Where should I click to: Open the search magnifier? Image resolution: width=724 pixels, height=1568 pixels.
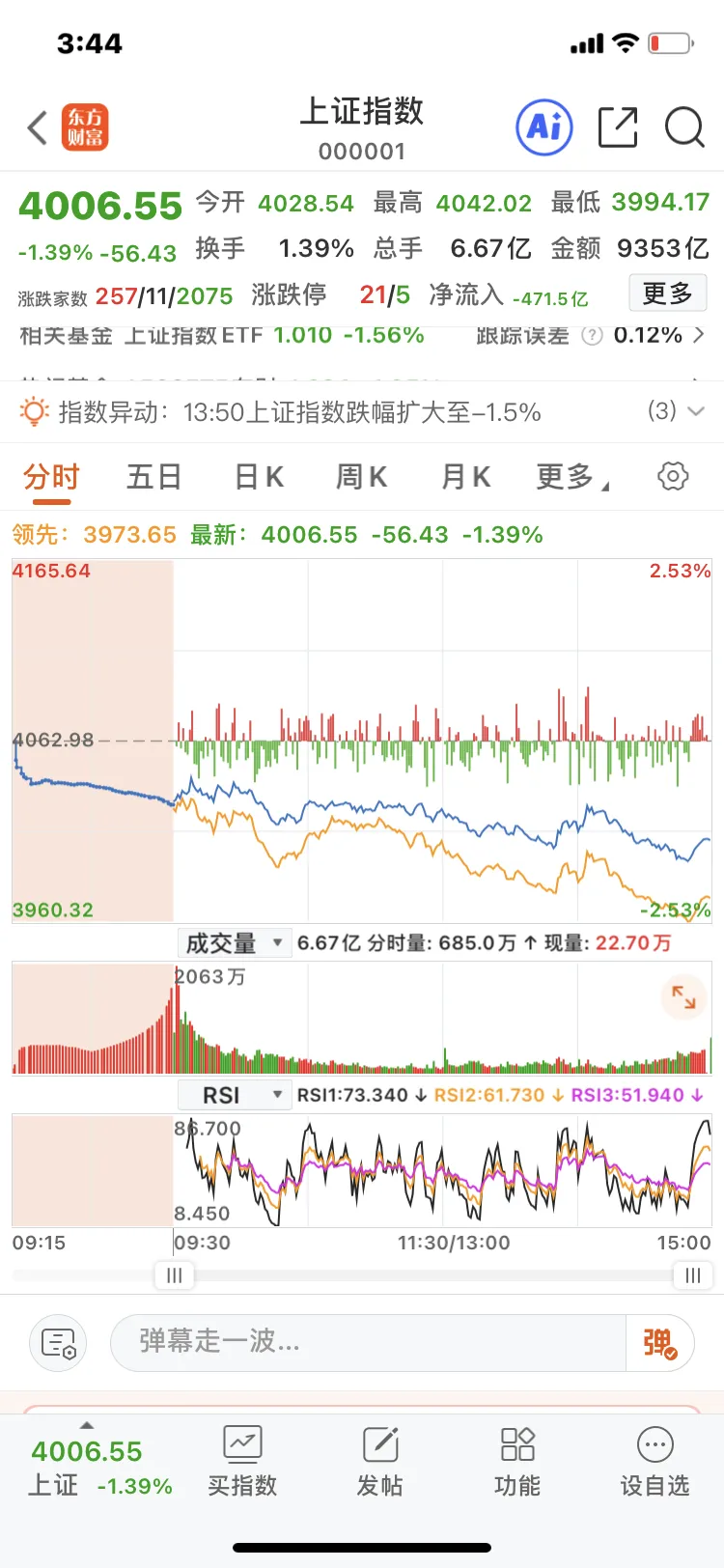click(x=684, y=127)
